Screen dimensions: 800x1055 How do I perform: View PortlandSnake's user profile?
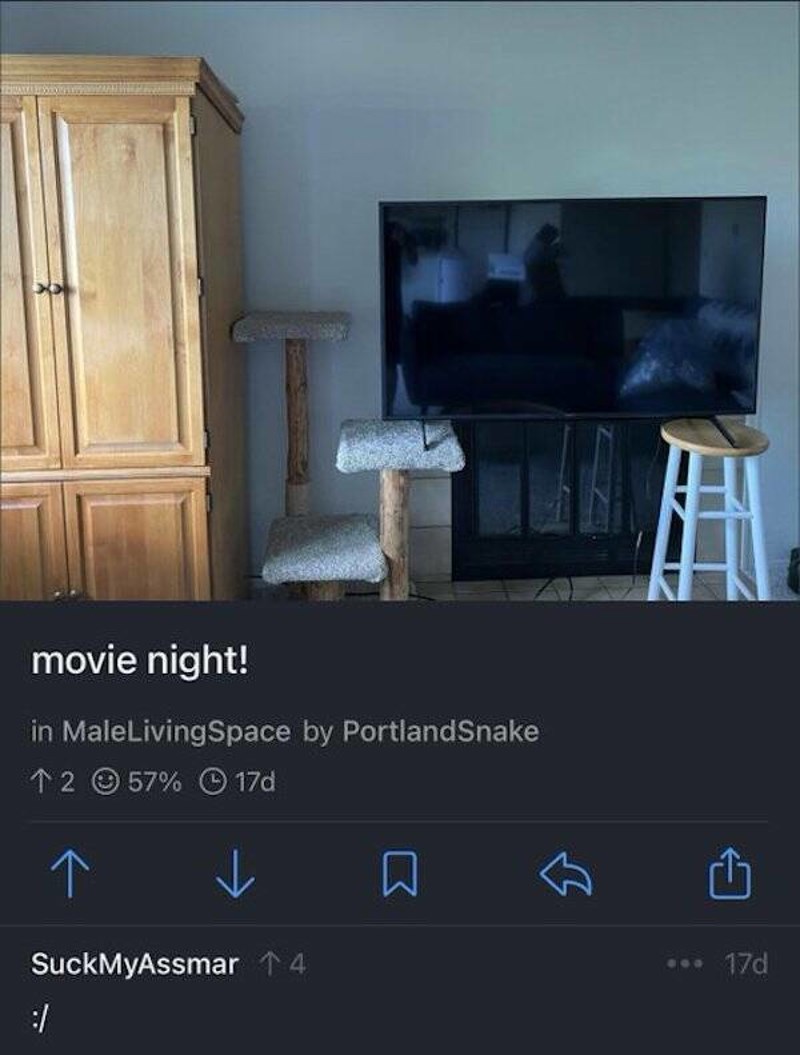440,731
